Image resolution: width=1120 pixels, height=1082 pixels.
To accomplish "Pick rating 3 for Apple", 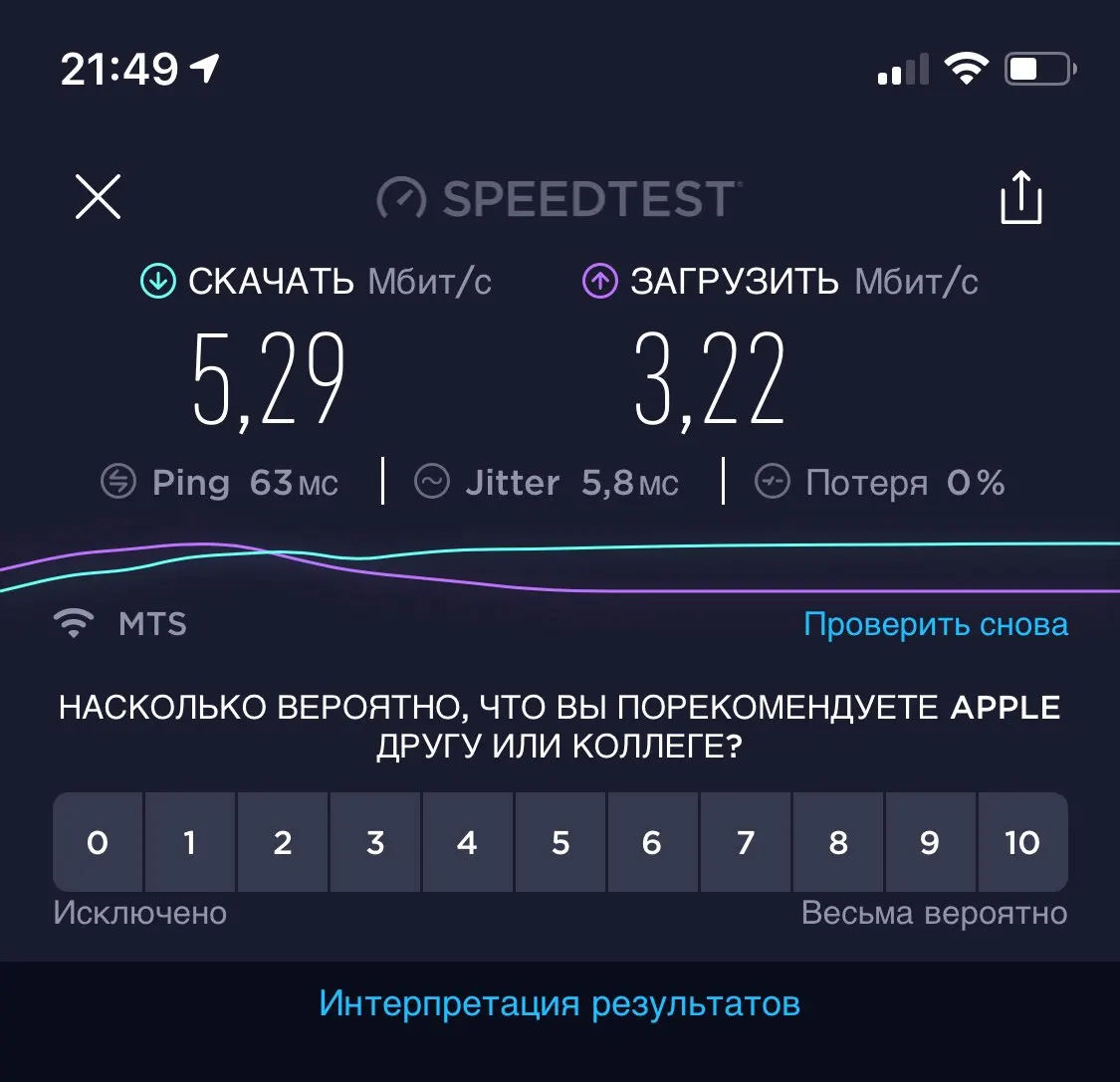I will coord(375,842).
